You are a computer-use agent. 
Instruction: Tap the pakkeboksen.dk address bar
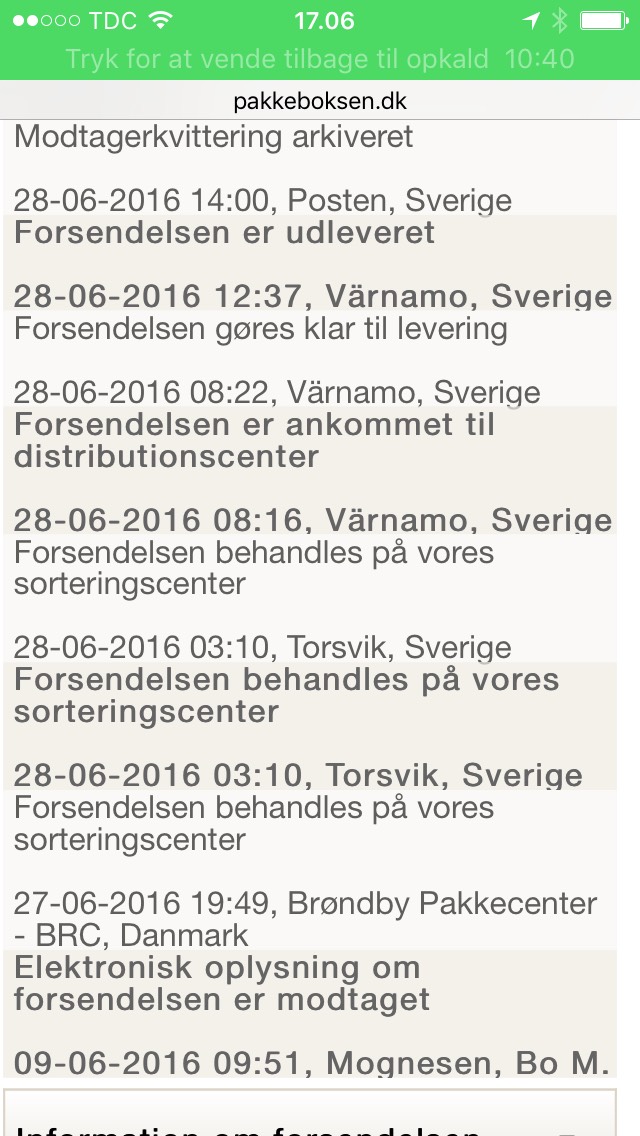coord(320,101)
